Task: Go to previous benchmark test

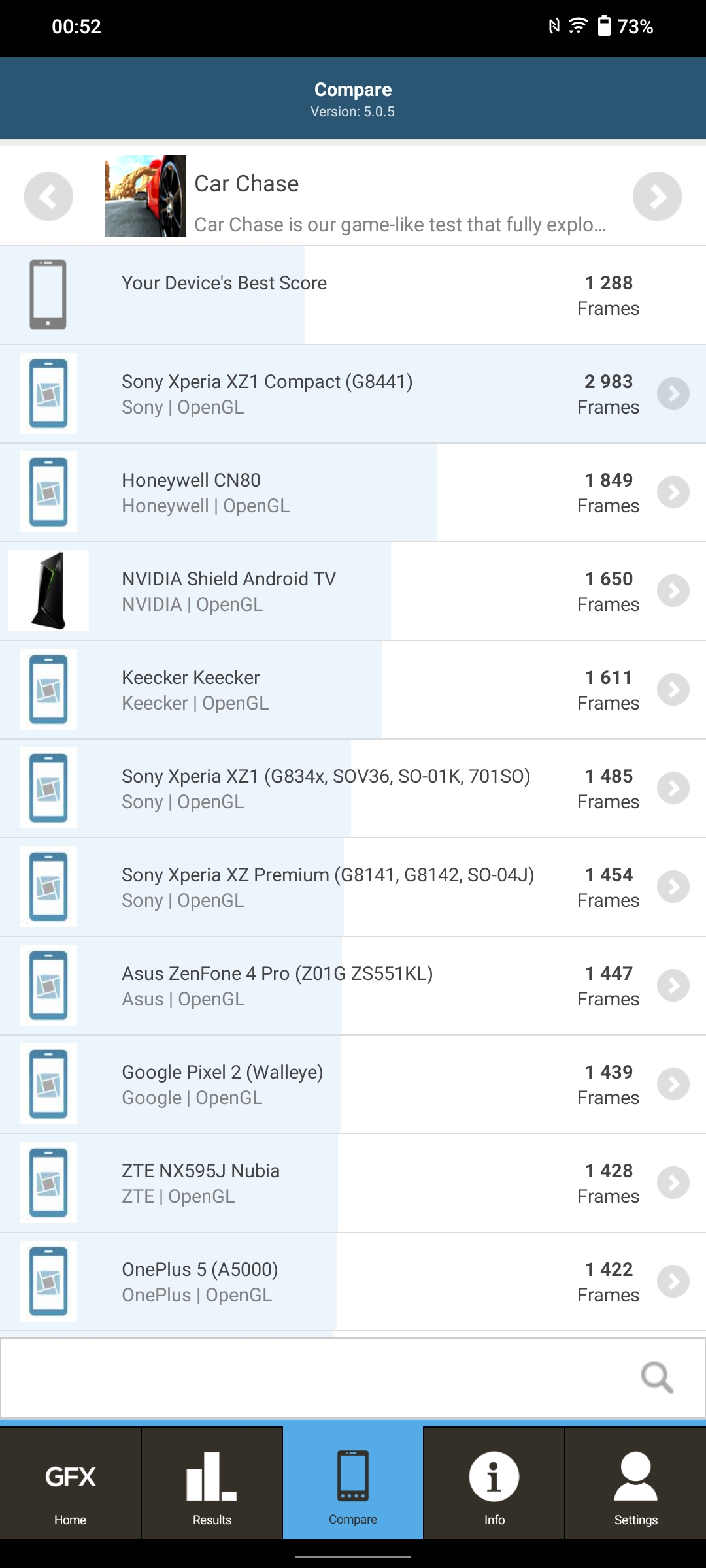Action: click(x=48, y=196)
